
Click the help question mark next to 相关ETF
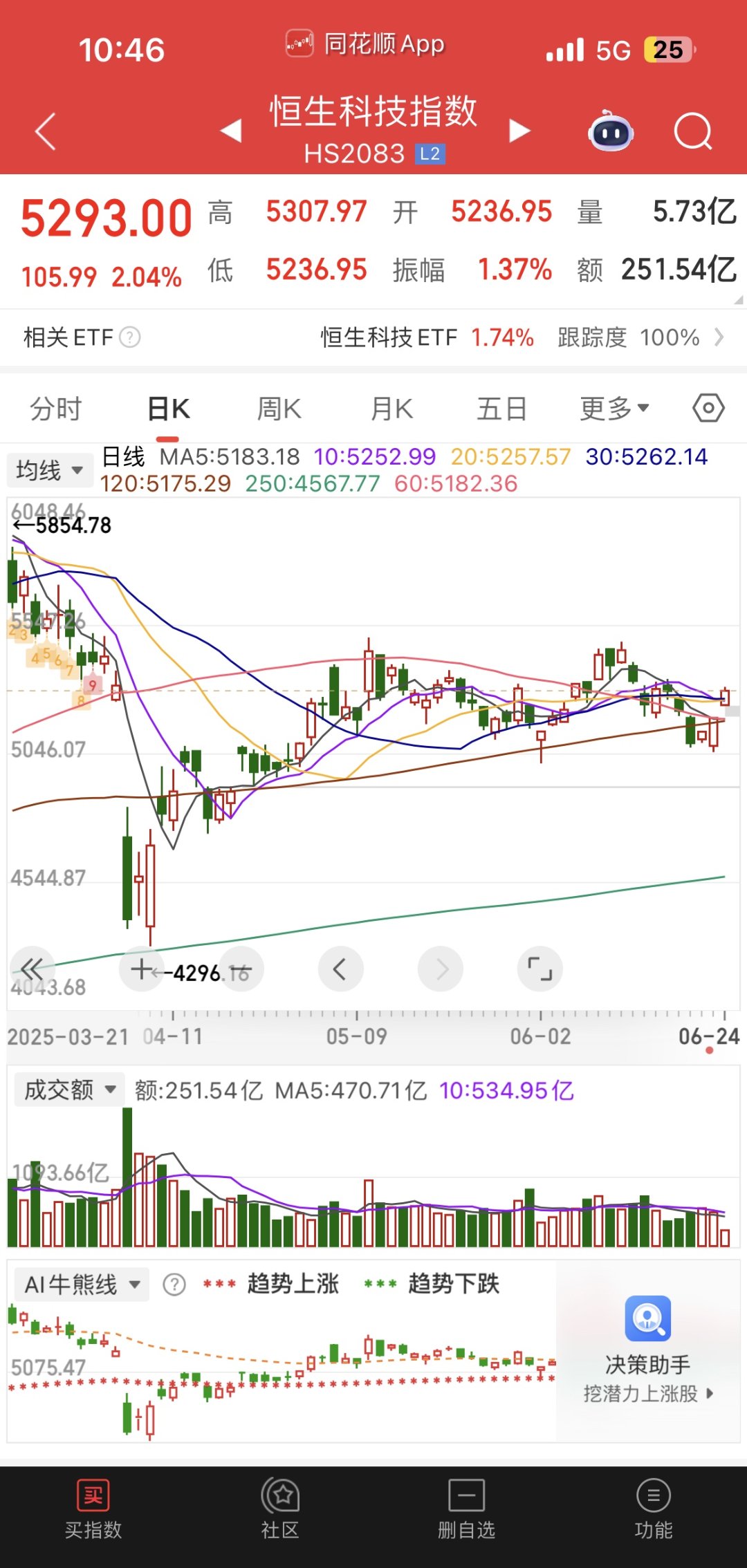tap(129, 337)
